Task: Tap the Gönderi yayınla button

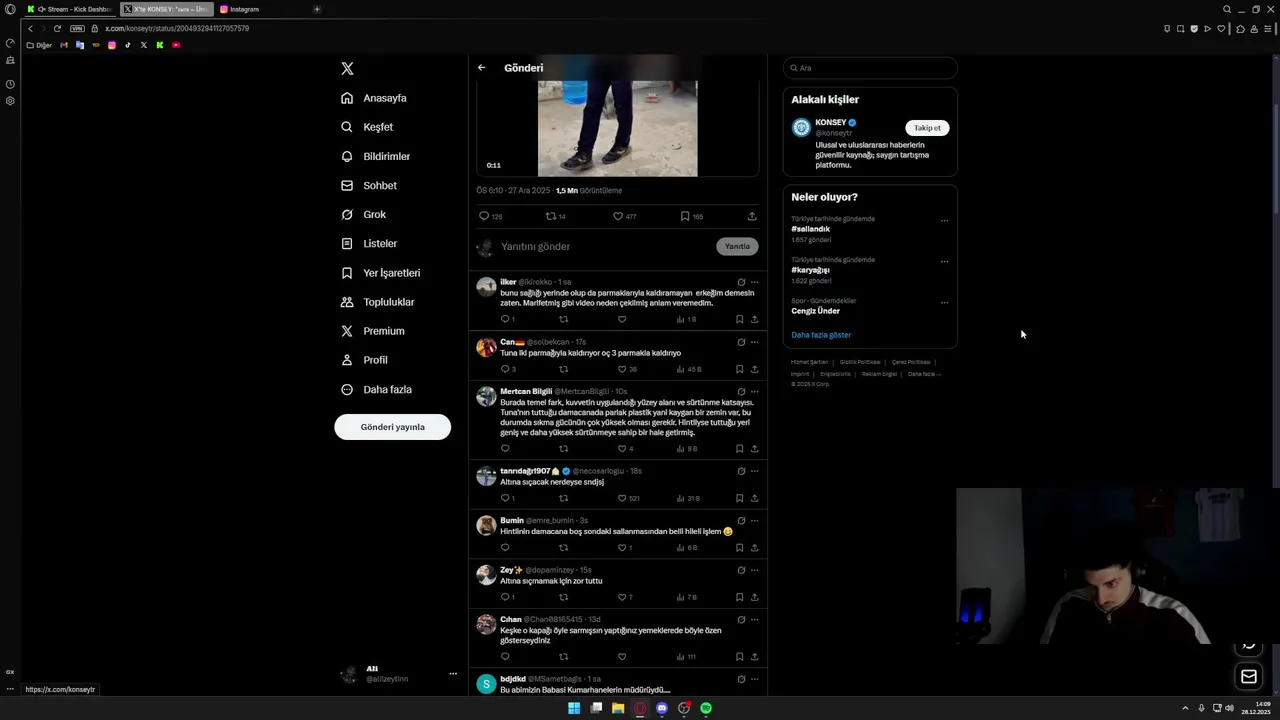Action: pos(392,427)
